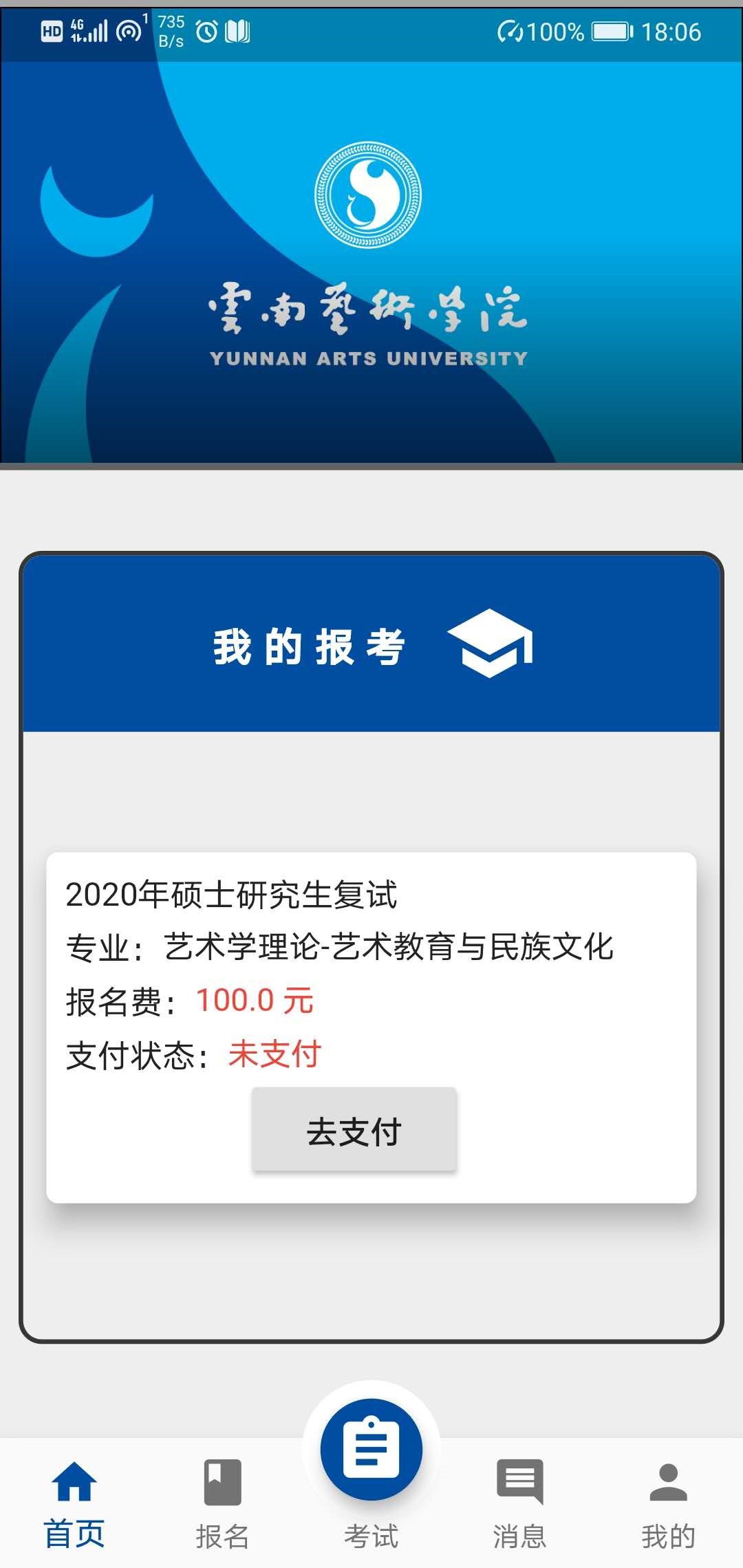Open the 考试 exam center button

(371, 1451)
